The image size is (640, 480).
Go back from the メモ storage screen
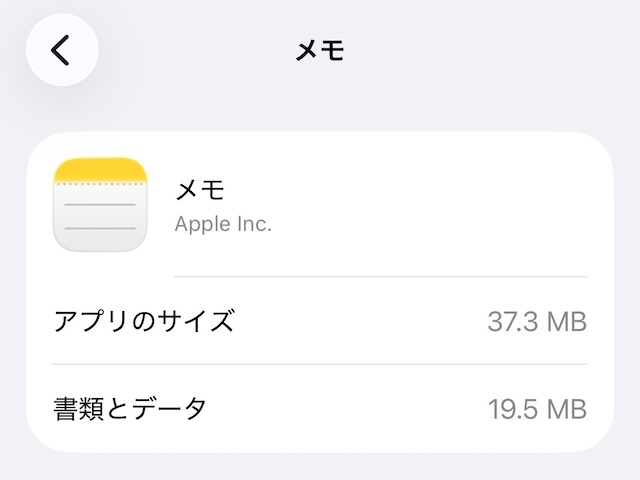click(62, 50)
